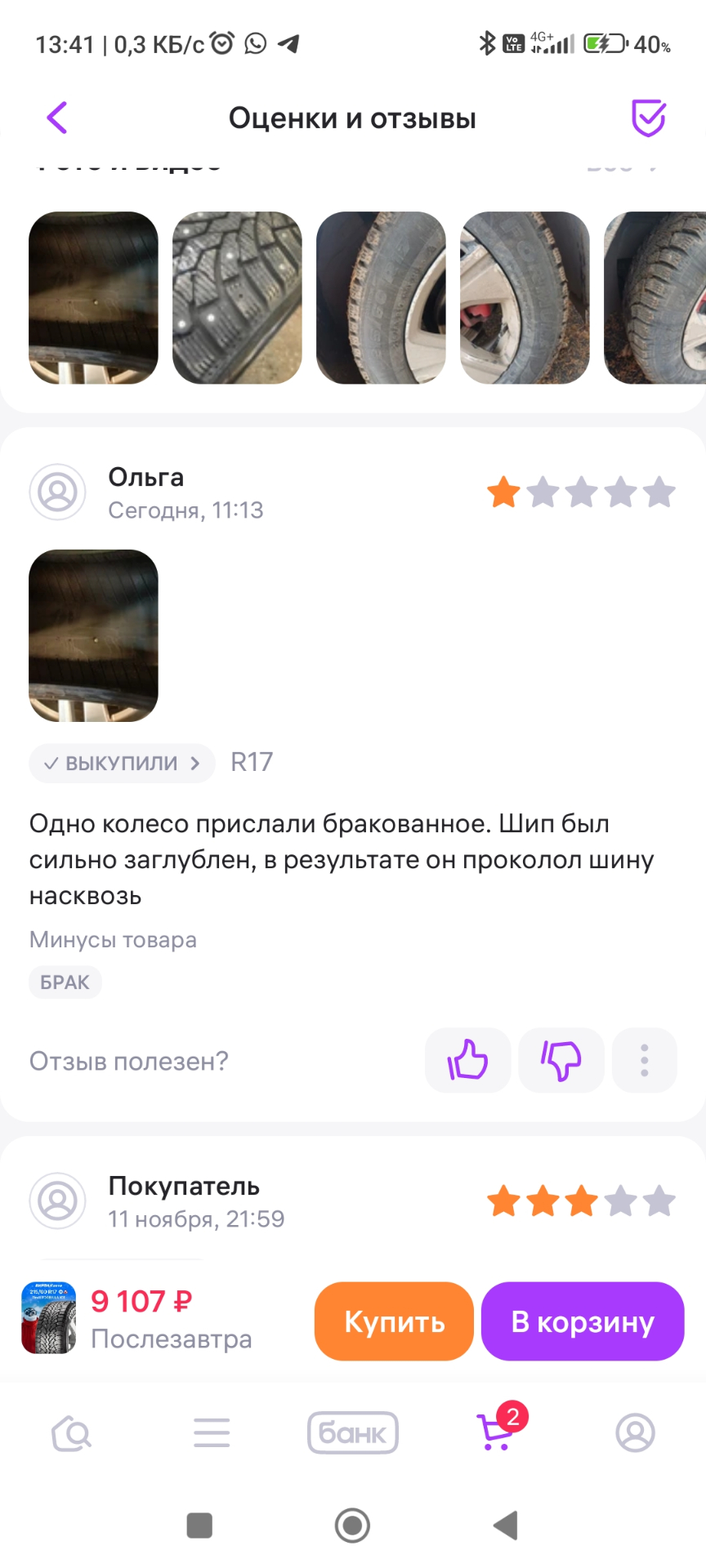Go to the profile tab
Viewport: 706px width, 1568px height.
pyautogui.click(x=635, y=1433)
